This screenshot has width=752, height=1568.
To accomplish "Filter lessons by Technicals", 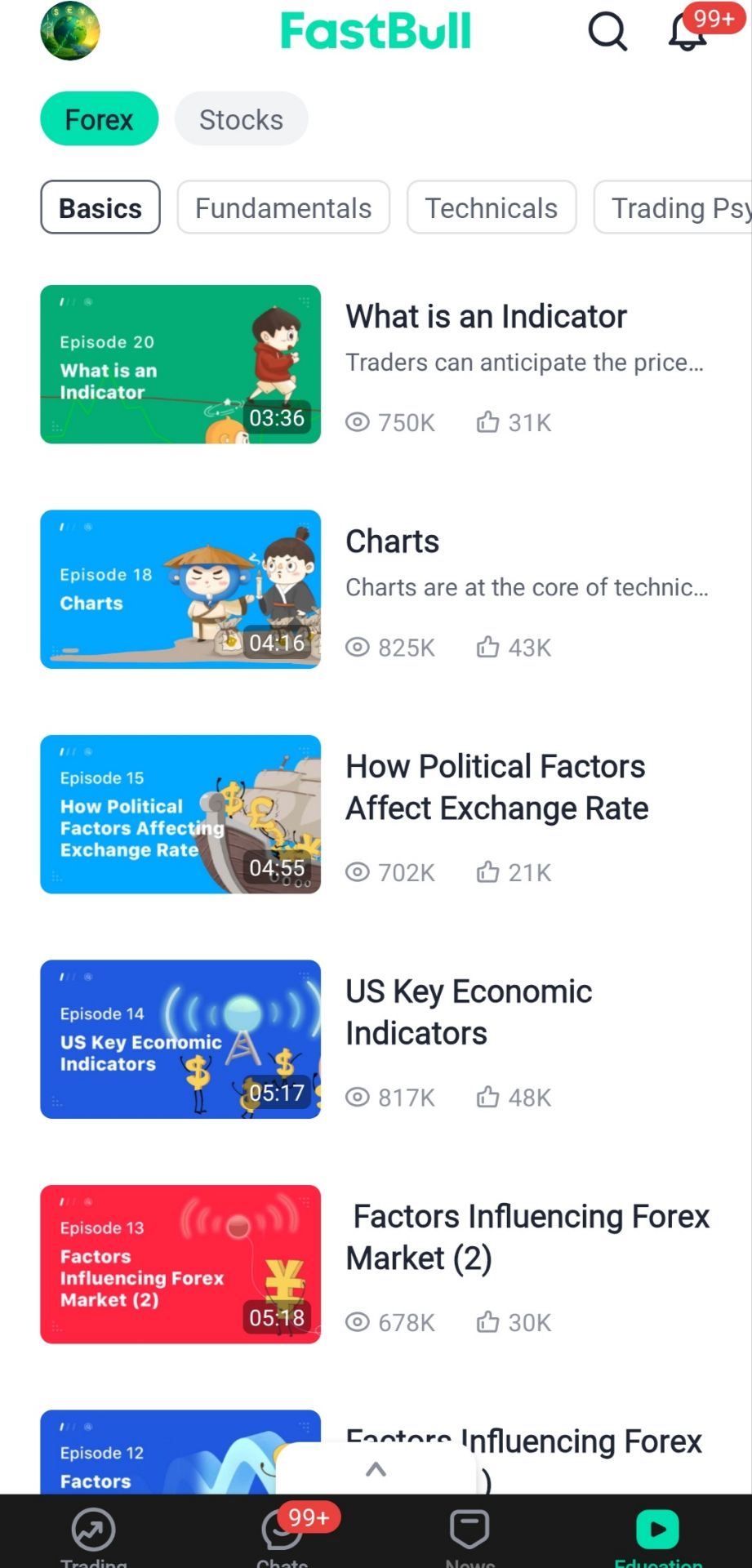I will [x=492, y=207].
